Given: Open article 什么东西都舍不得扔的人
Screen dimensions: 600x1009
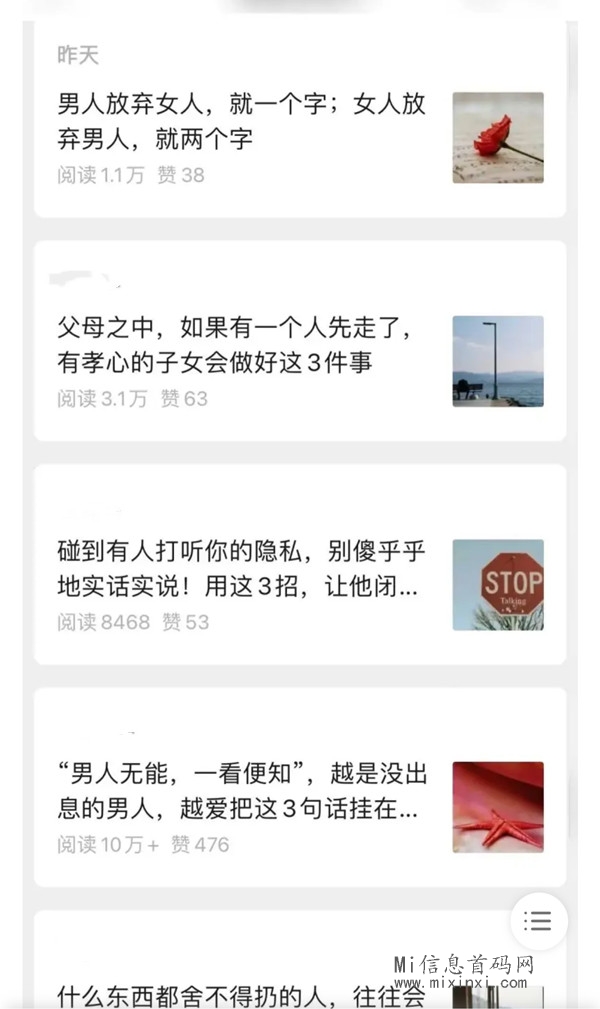Looking at the screenshot, I should click(241, 995).
